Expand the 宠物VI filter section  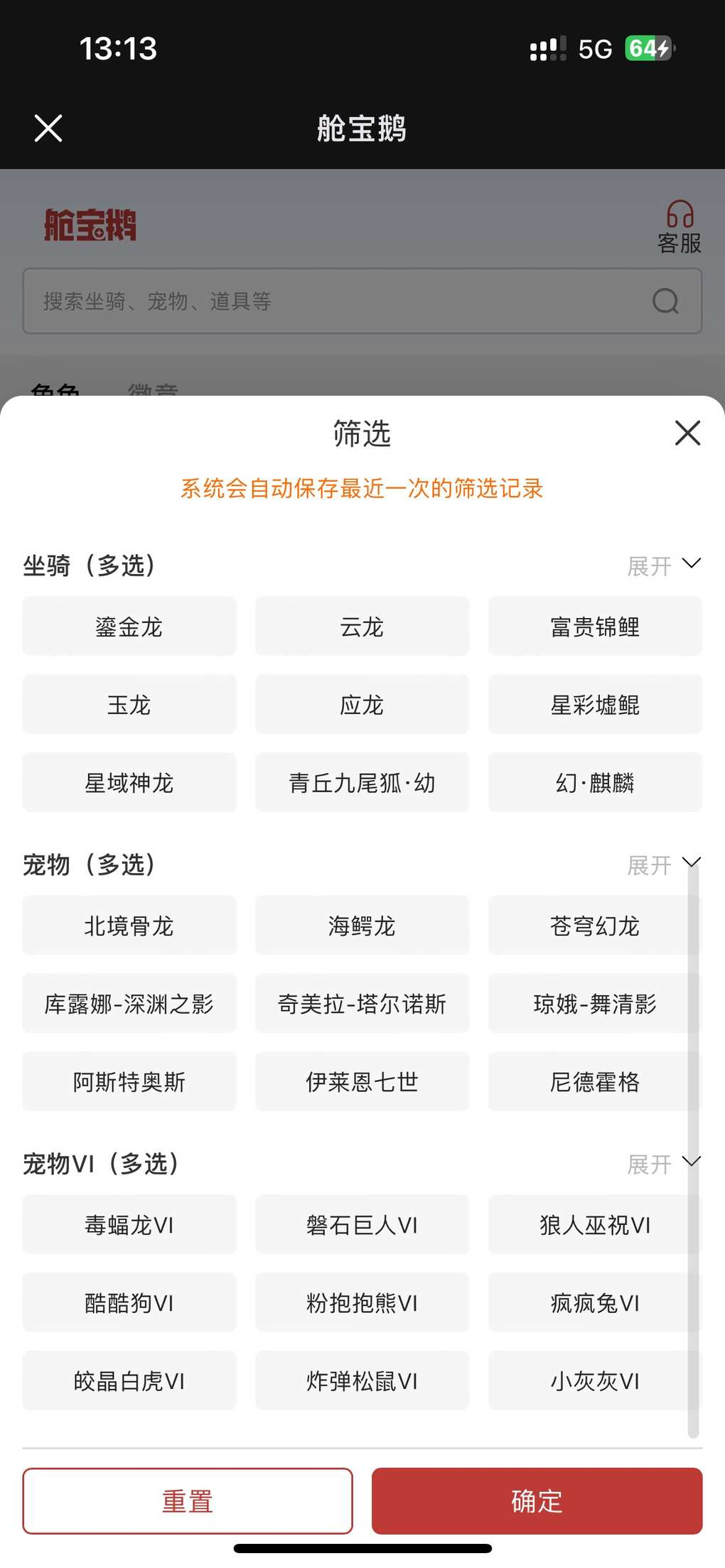point(664,1164)
